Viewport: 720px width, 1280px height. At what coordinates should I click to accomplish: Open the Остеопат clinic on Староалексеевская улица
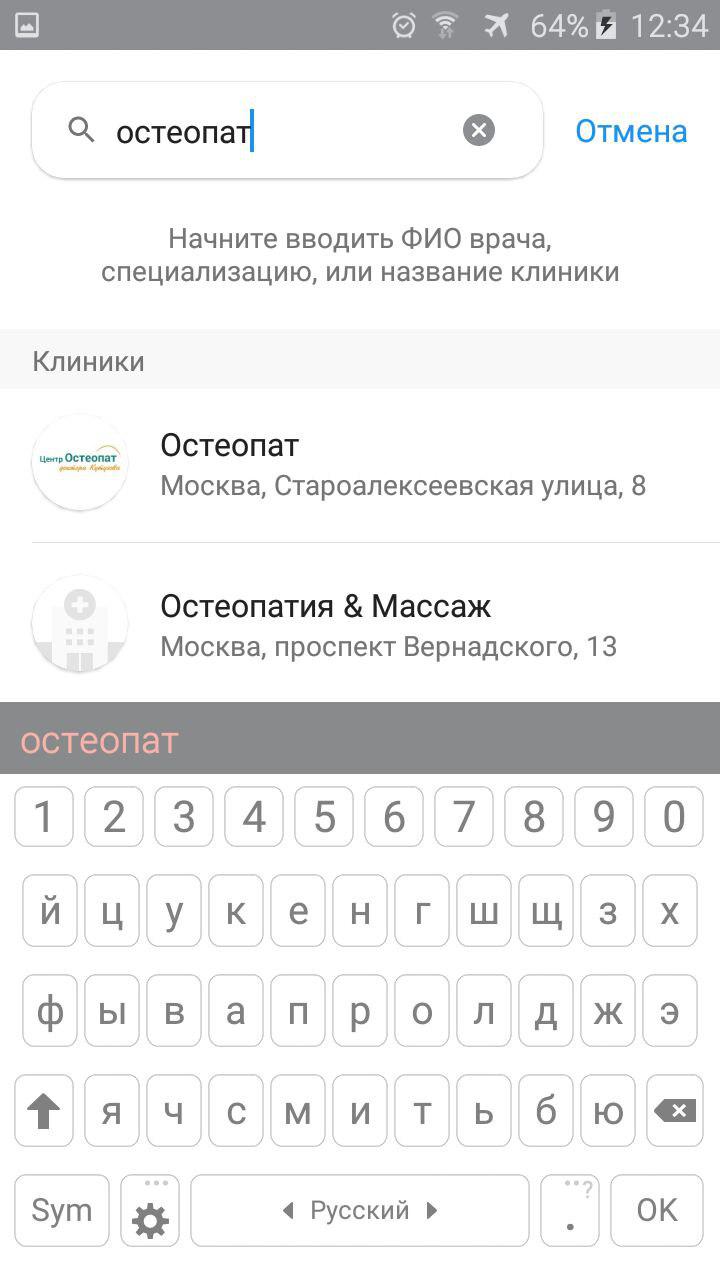click(360, 463)
